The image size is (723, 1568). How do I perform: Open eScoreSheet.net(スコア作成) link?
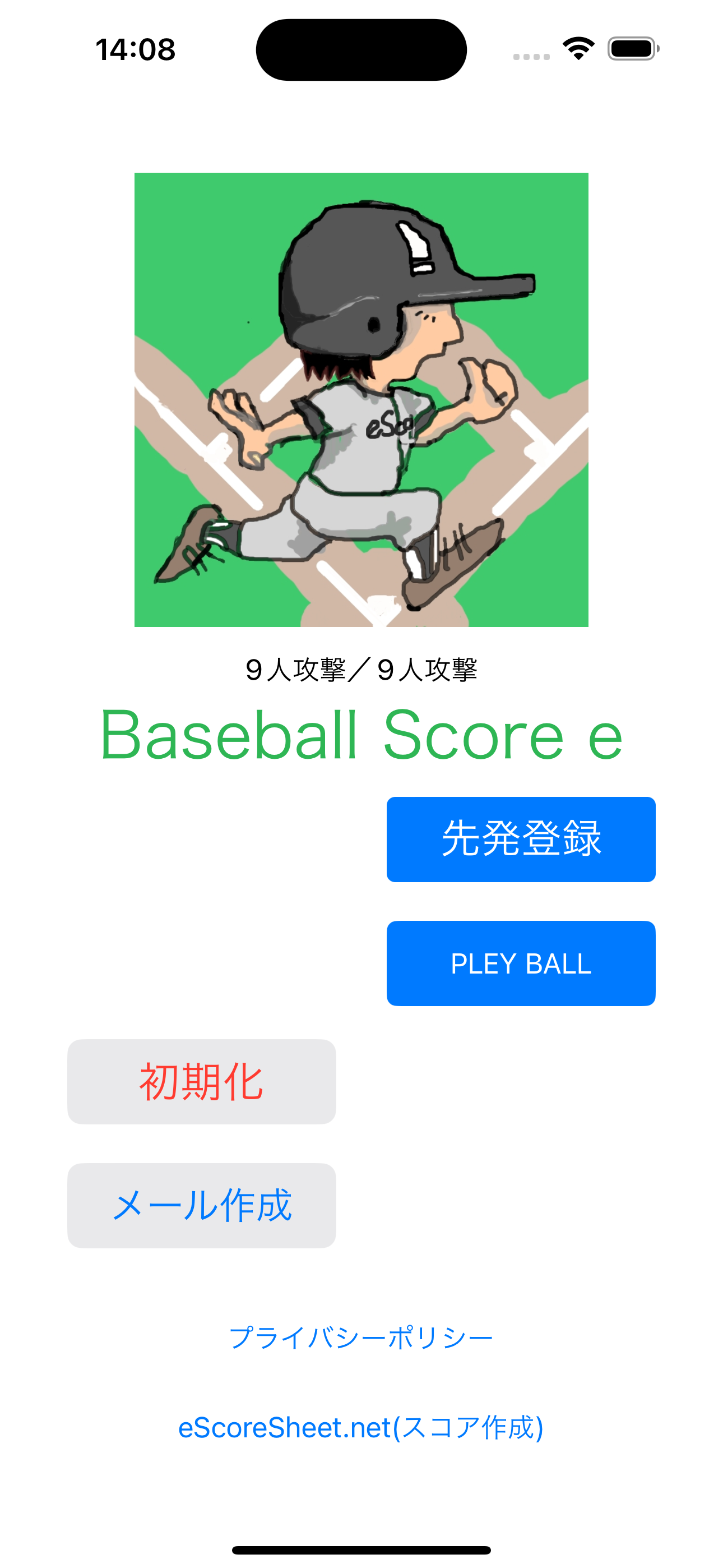pyautogui.click(x=361, y=1427)
